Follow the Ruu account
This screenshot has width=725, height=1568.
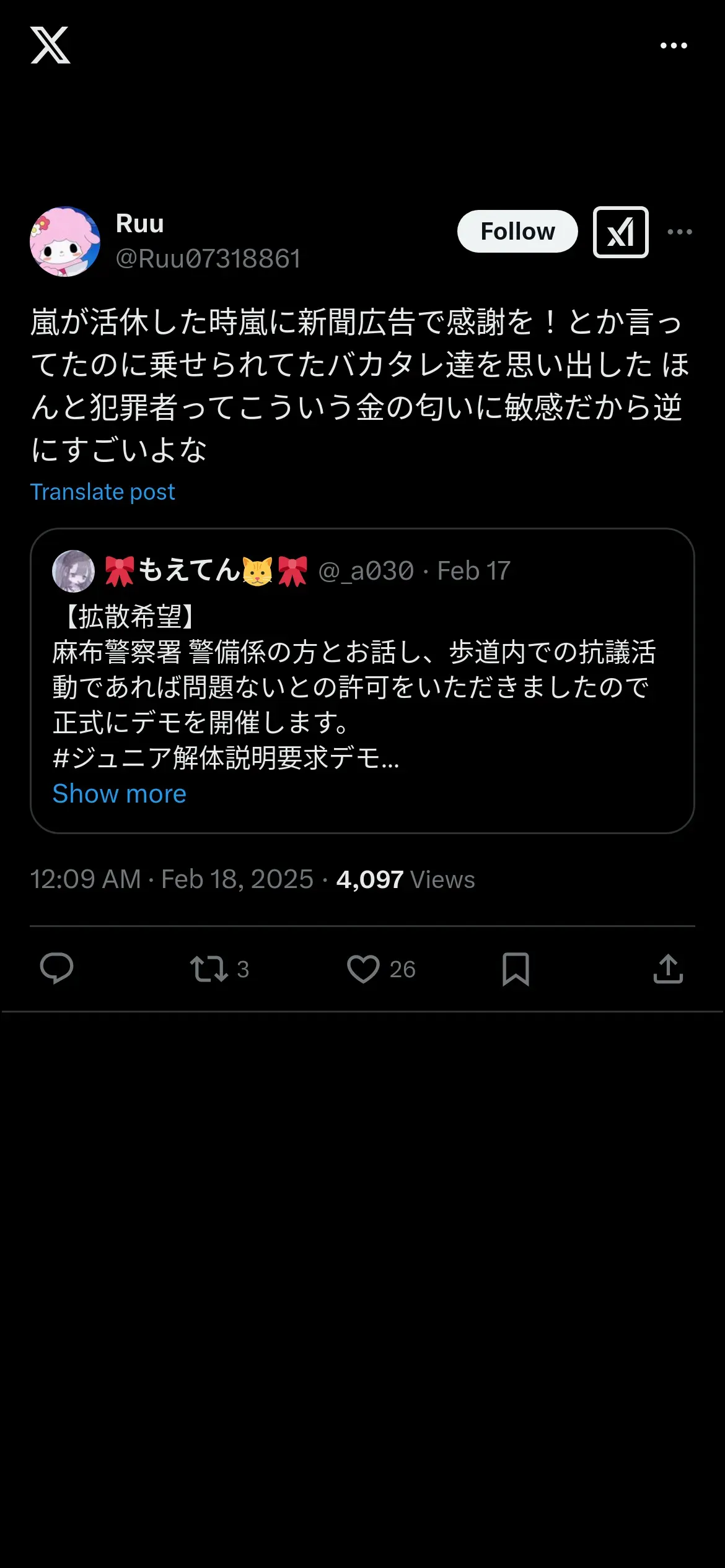pyautogui.click(x=517, y=232)
